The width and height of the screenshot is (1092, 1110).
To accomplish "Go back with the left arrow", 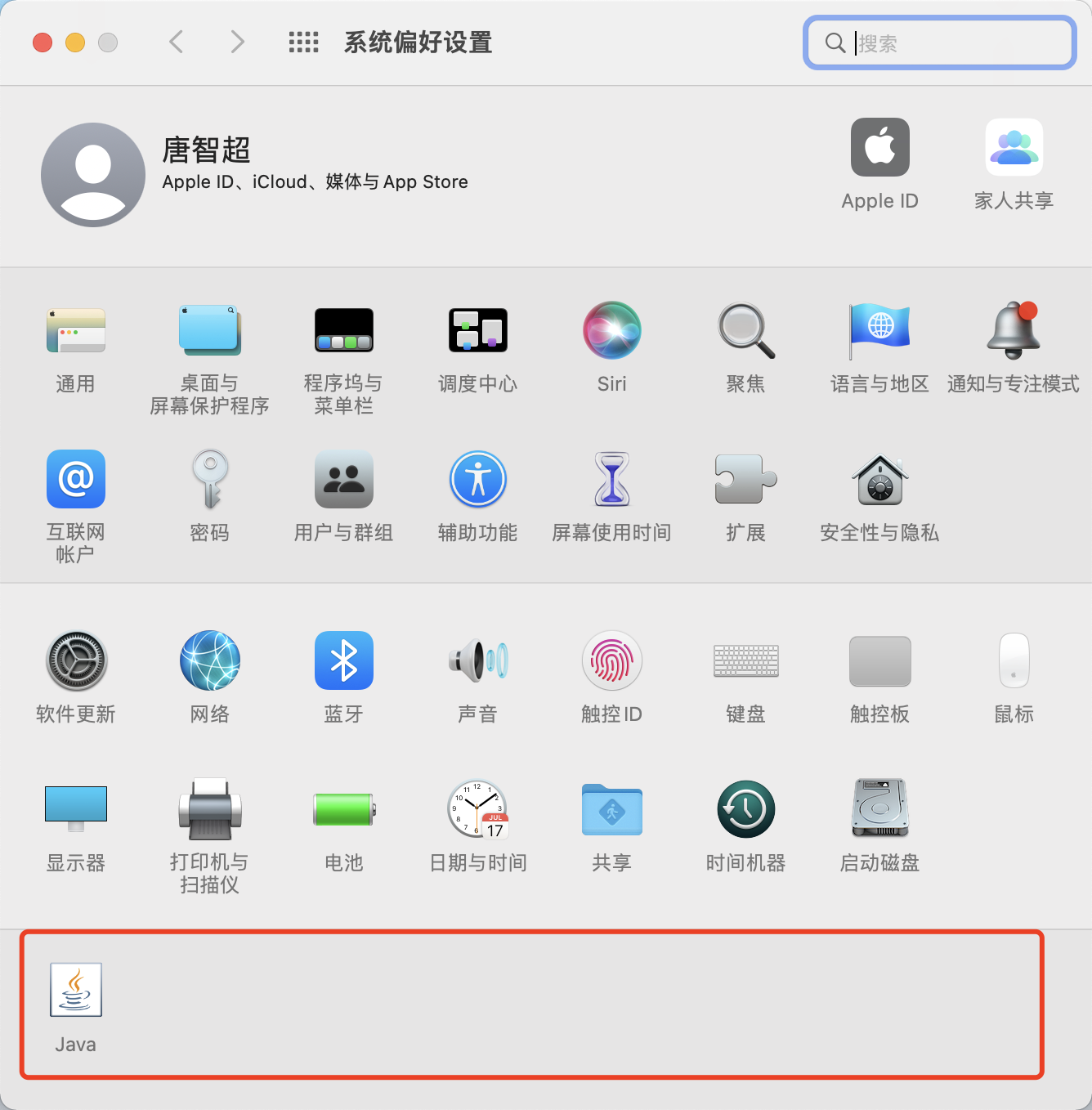I will 176,42.
